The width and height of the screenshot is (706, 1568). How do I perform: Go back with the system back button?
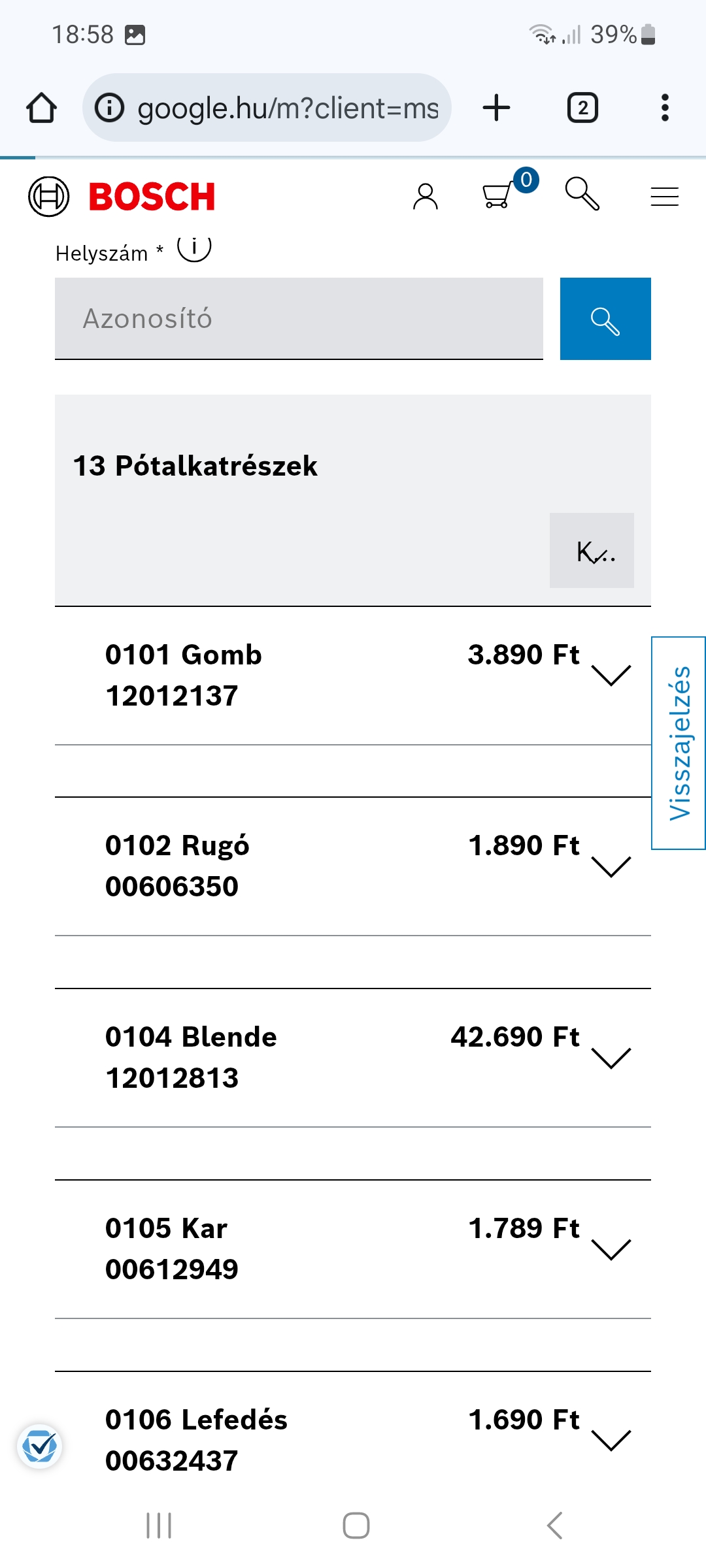point(555,1526)
